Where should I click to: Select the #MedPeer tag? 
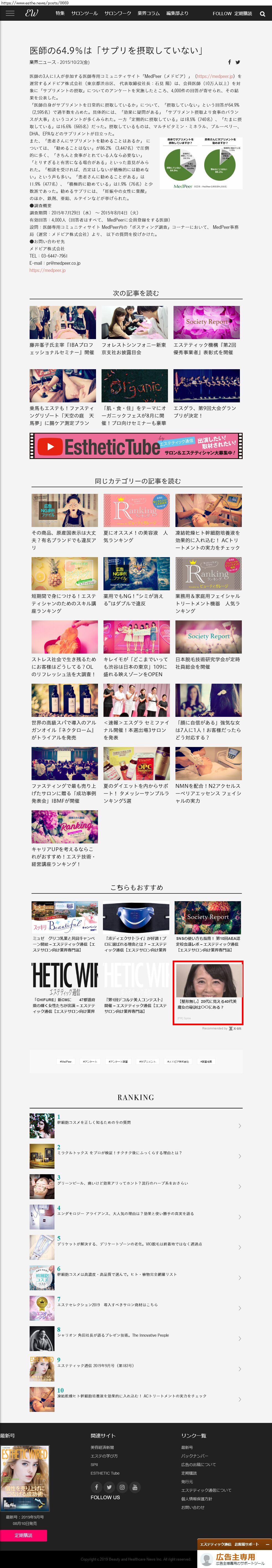pyautogui.click(x=65, y=1061)
